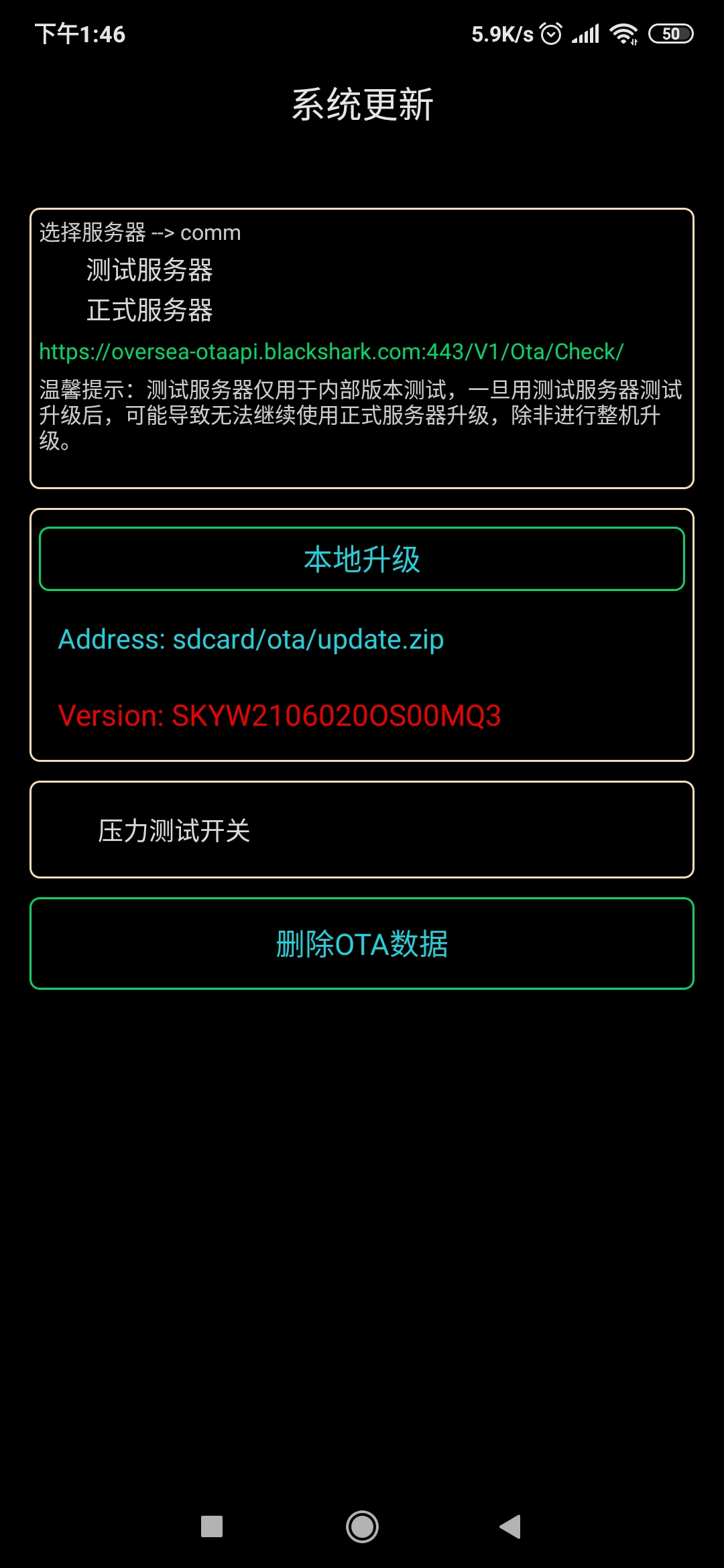Start 本地升级 local upgrade
The width and height of the screenshot is (724, 1568).
(x=362, y=559)
